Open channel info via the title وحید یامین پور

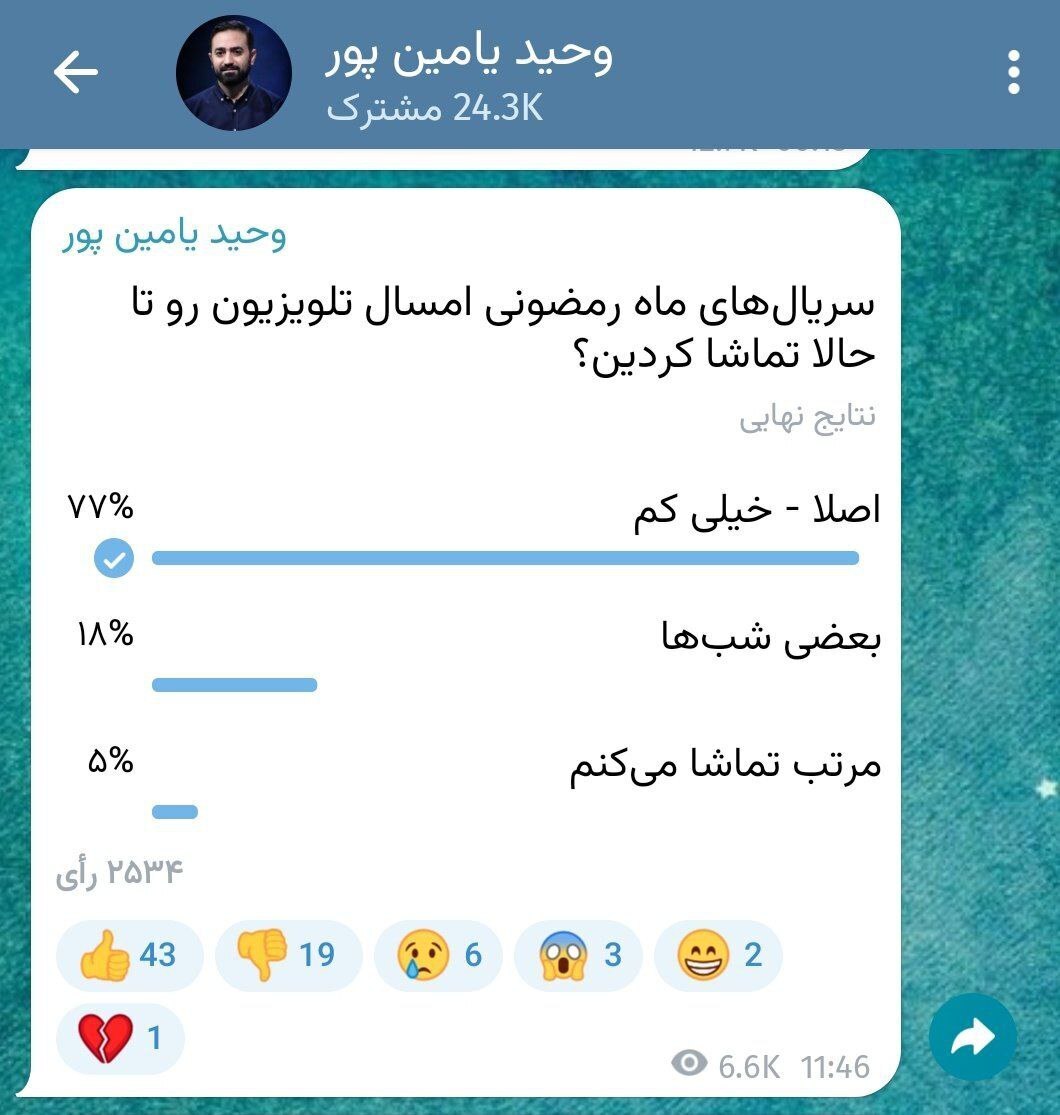coord(470,55)
